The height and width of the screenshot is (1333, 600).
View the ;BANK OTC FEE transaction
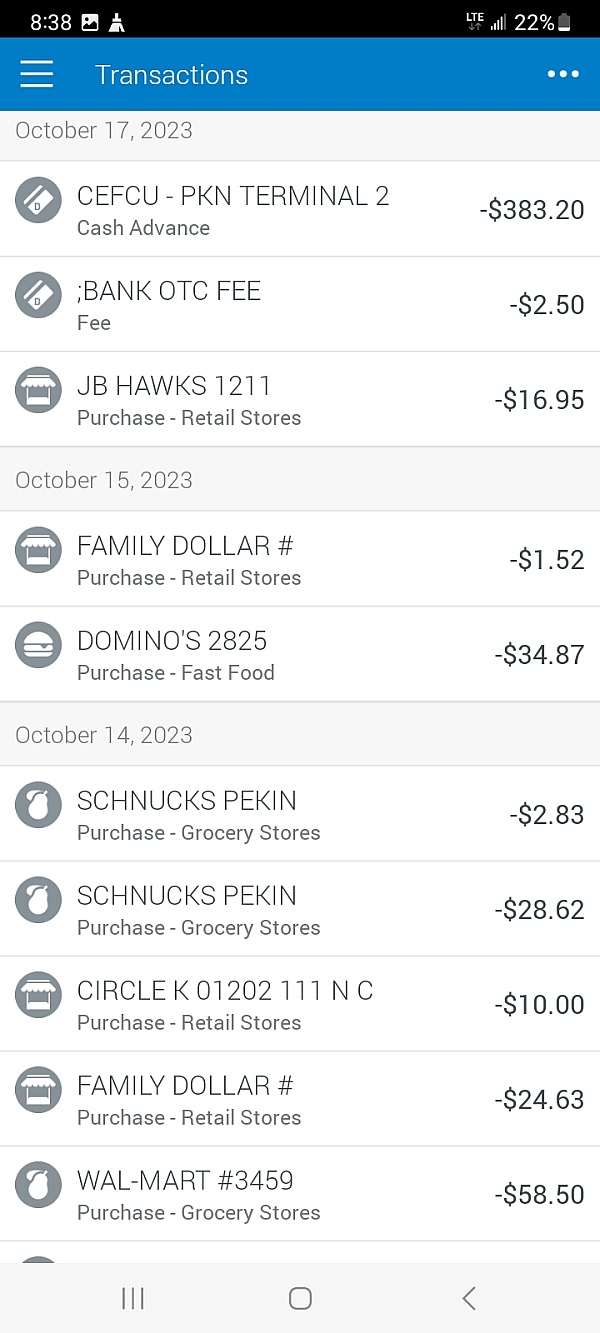click(x=300, y=304)
